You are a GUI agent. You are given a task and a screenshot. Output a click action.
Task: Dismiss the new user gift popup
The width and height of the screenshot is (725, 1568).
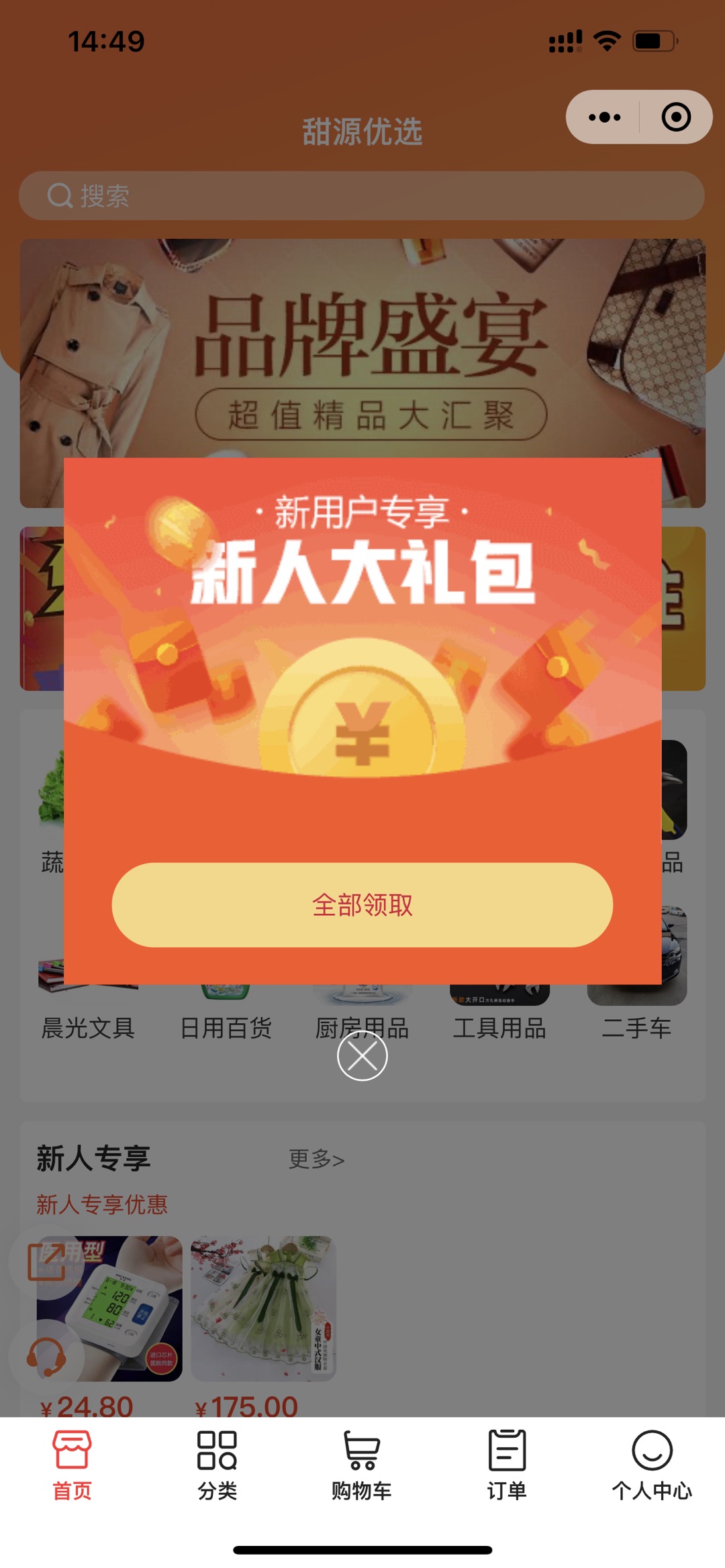362,1055
